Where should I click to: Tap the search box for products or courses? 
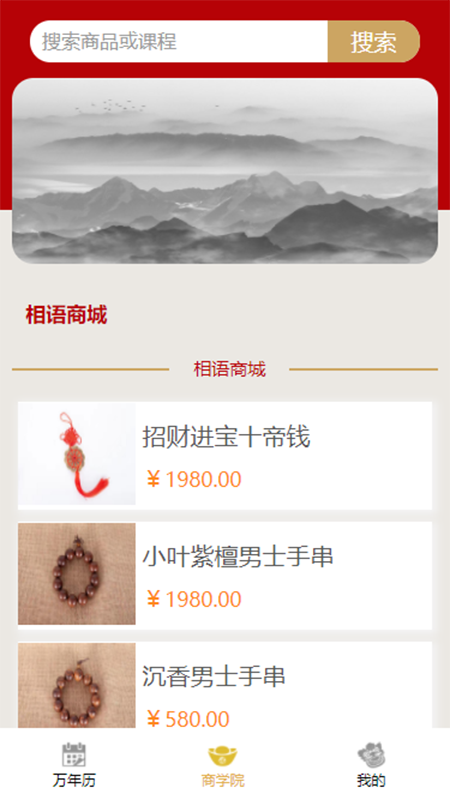[179, 41]
